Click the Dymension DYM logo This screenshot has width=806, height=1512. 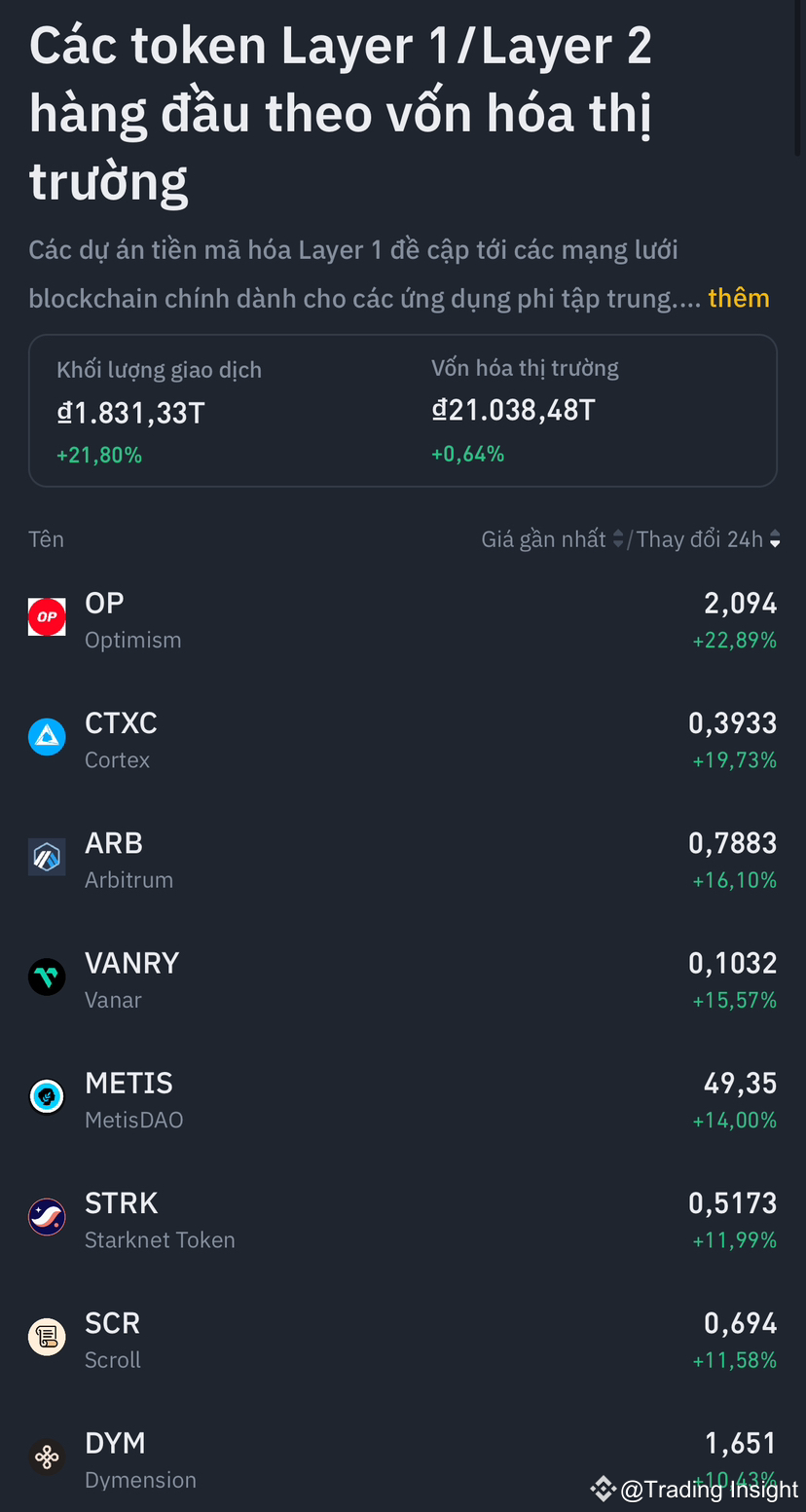pyautogui.click(x=47, y=1457)
